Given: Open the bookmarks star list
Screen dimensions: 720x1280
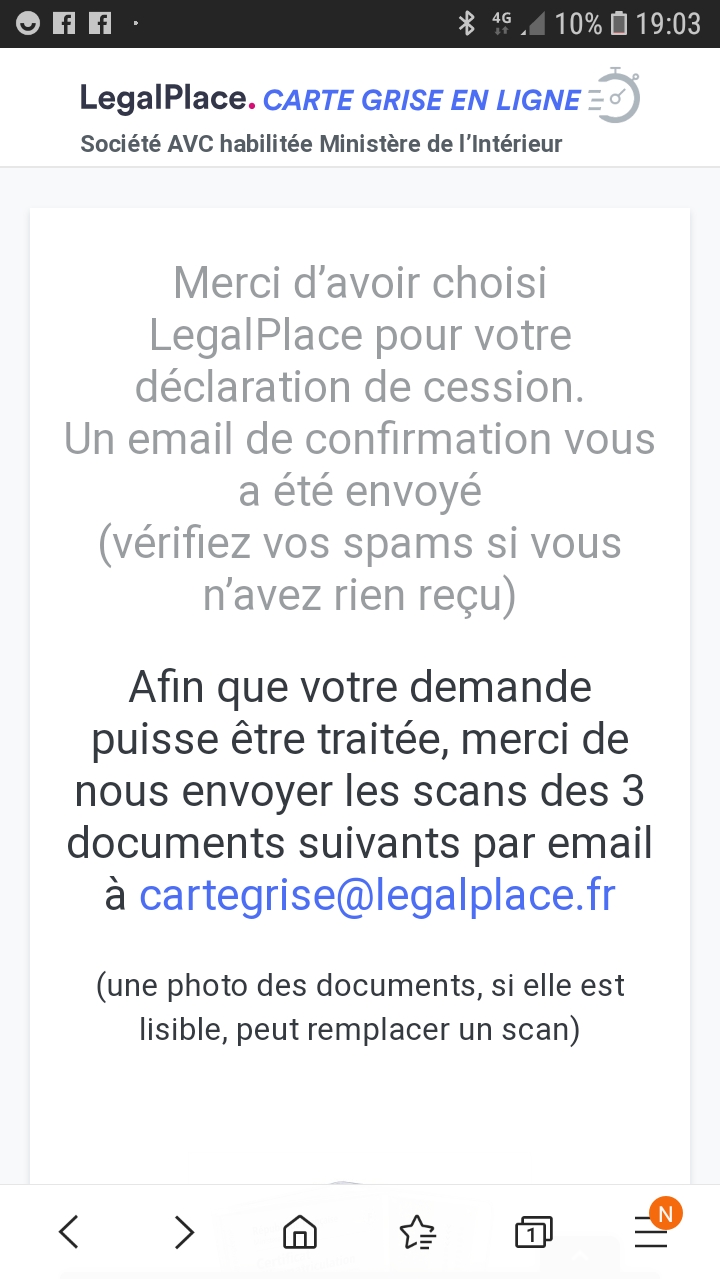Looking at the screenshot, I should [417, 1232].
